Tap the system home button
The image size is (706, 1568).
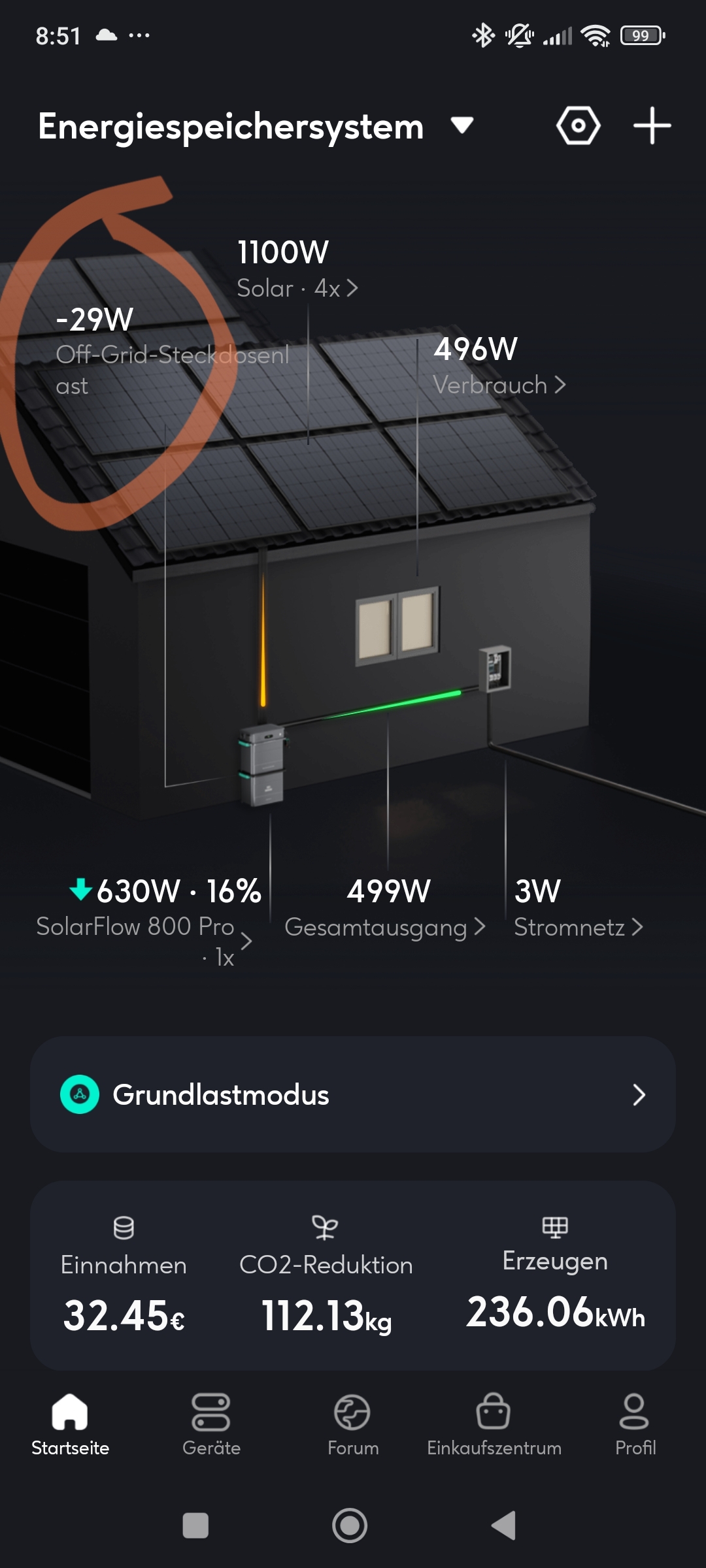tap(350, 1526)
